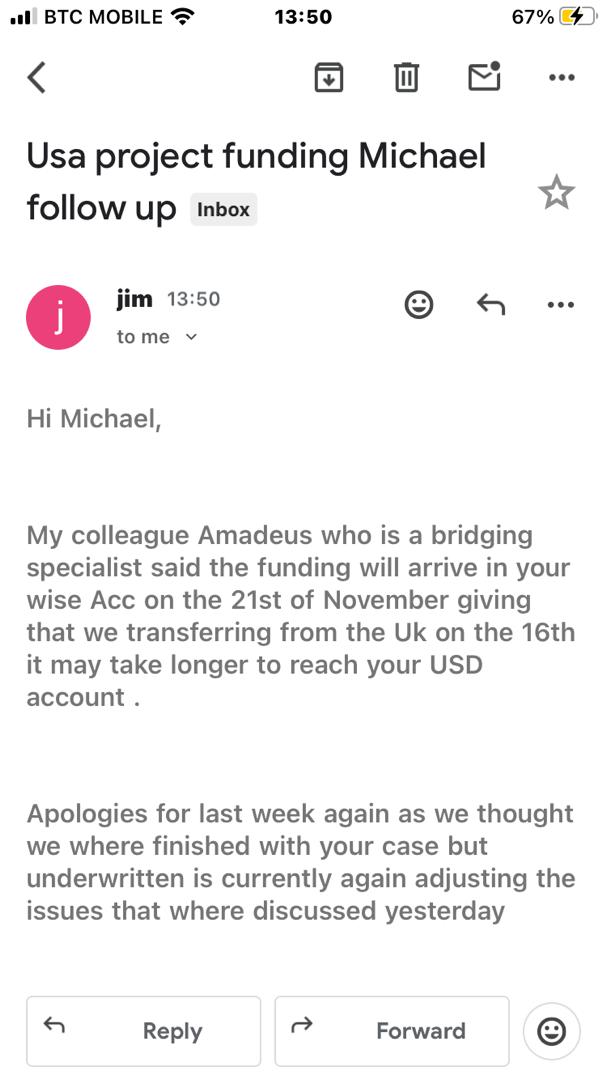
Task: Open the top toolbar overflow menu
Action: pos(562,77)
